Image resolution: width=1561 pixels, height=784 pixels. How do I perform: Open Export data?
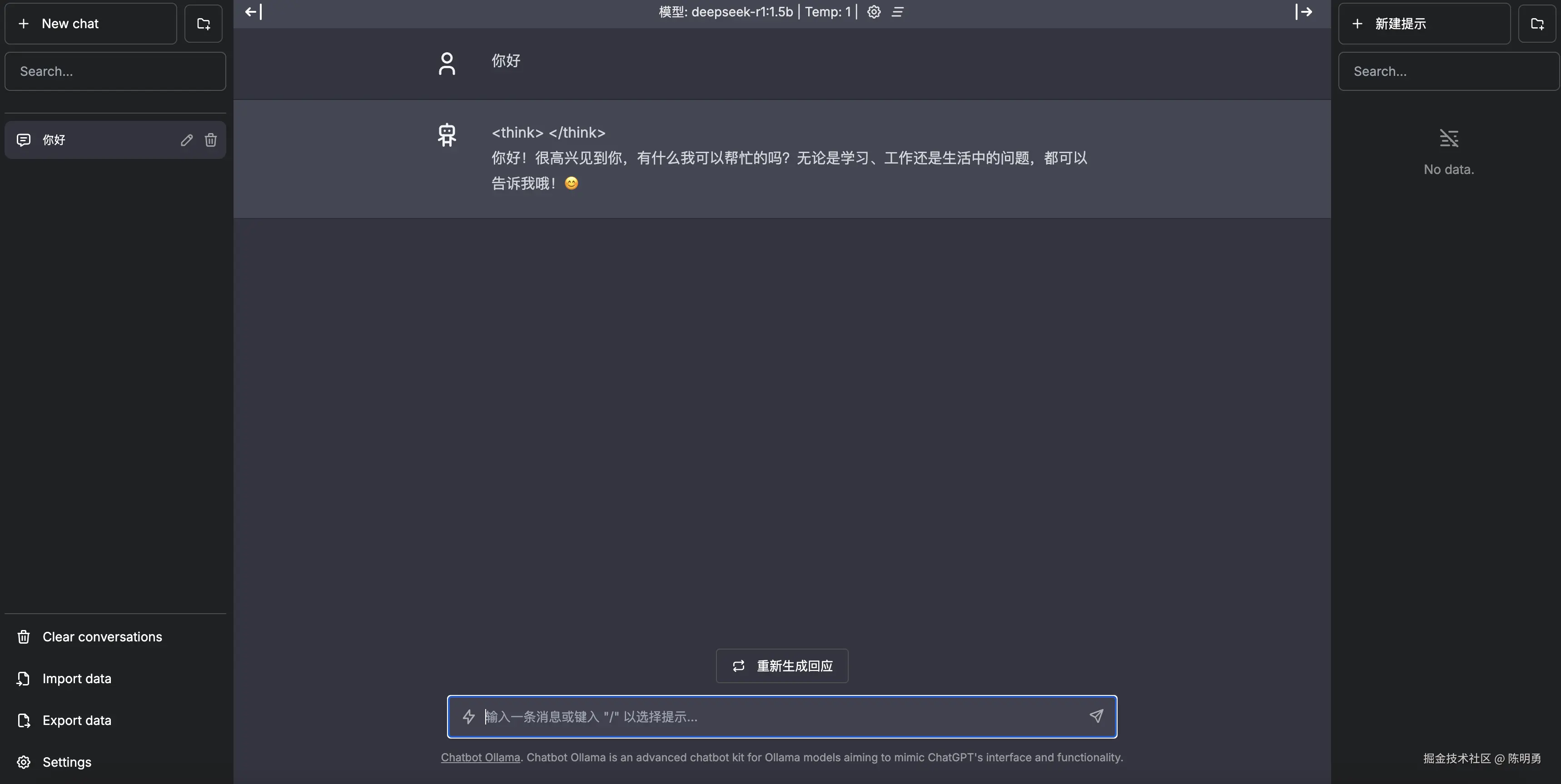point(76,720)
